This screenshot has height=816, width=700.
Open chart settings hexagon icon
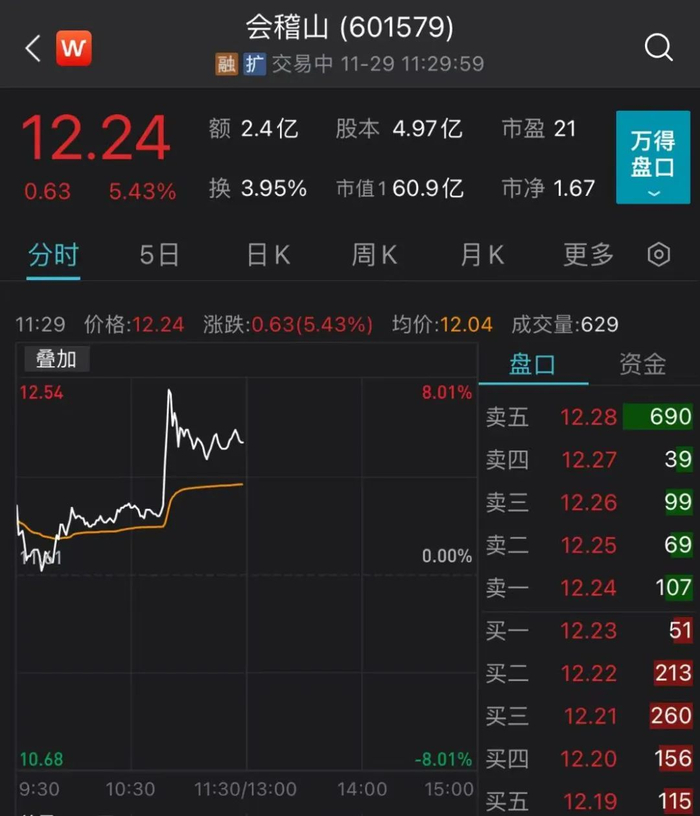tap(658, 255)
